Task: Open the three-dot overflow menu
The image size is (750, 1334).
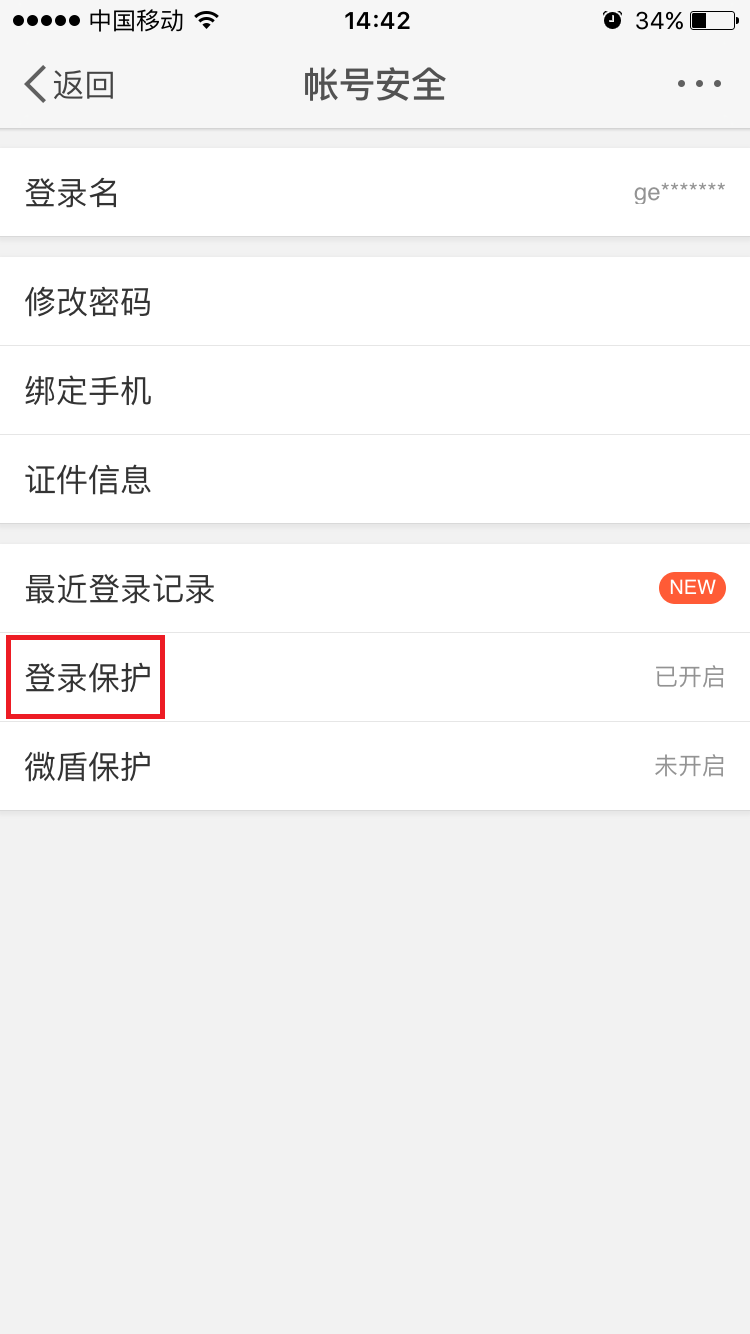Action: click(699, 84)
